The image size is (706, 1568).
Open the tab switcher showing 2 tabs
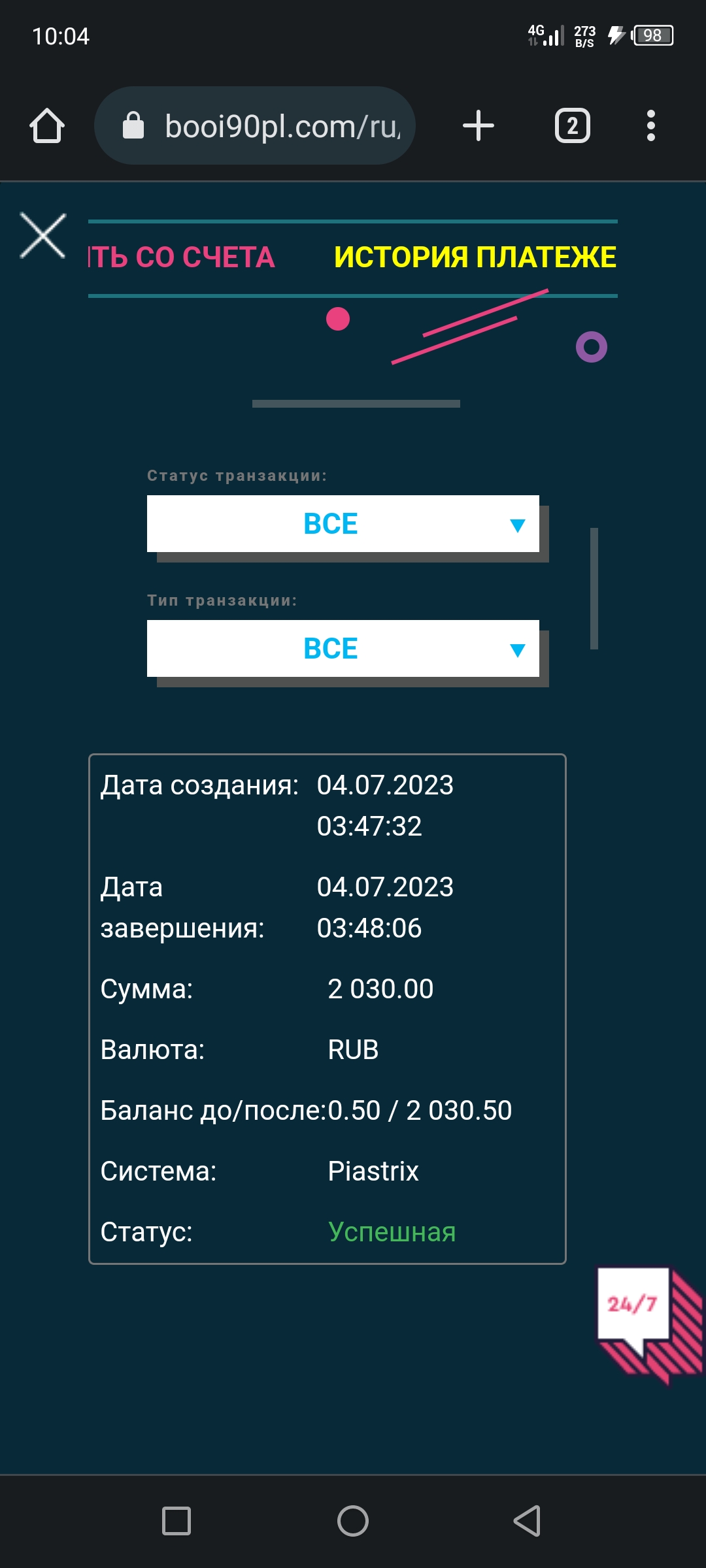pyautogui.click(x=573, y=125)
